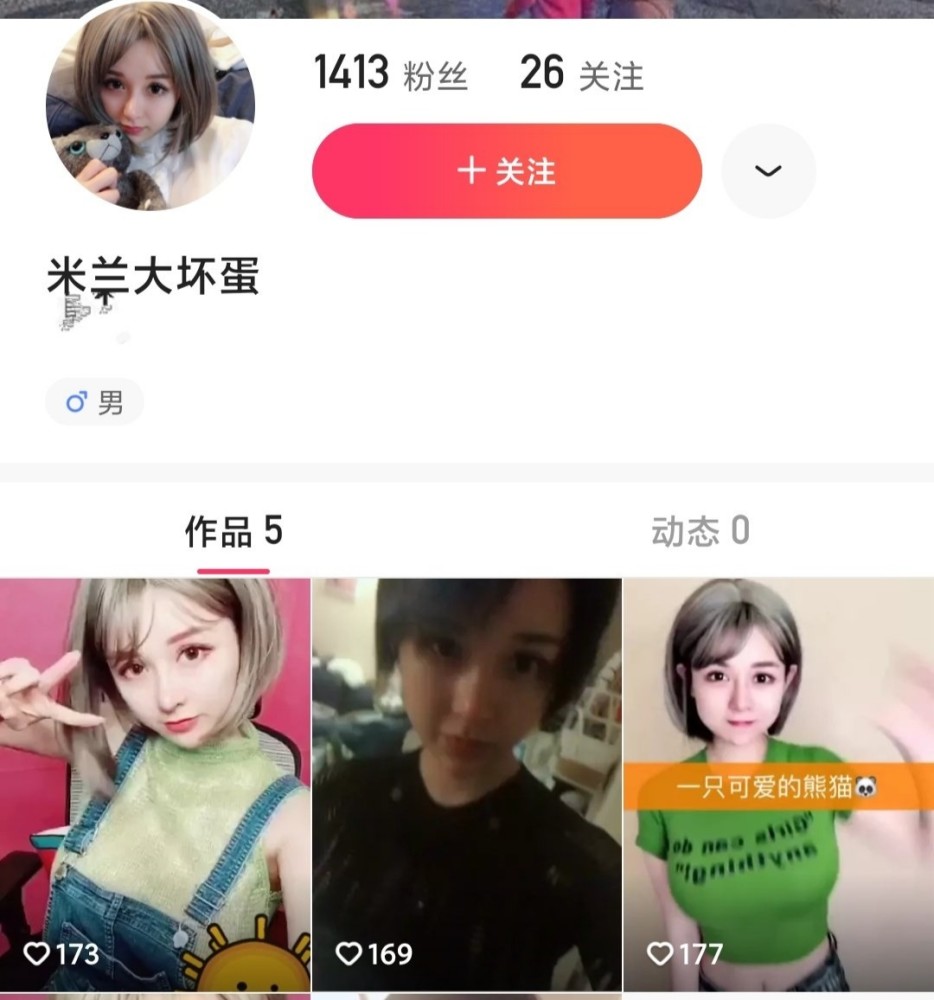Open the 1413 粉丝 fans list
Viewport: 934px width, 1000px height.
point(390,72)
